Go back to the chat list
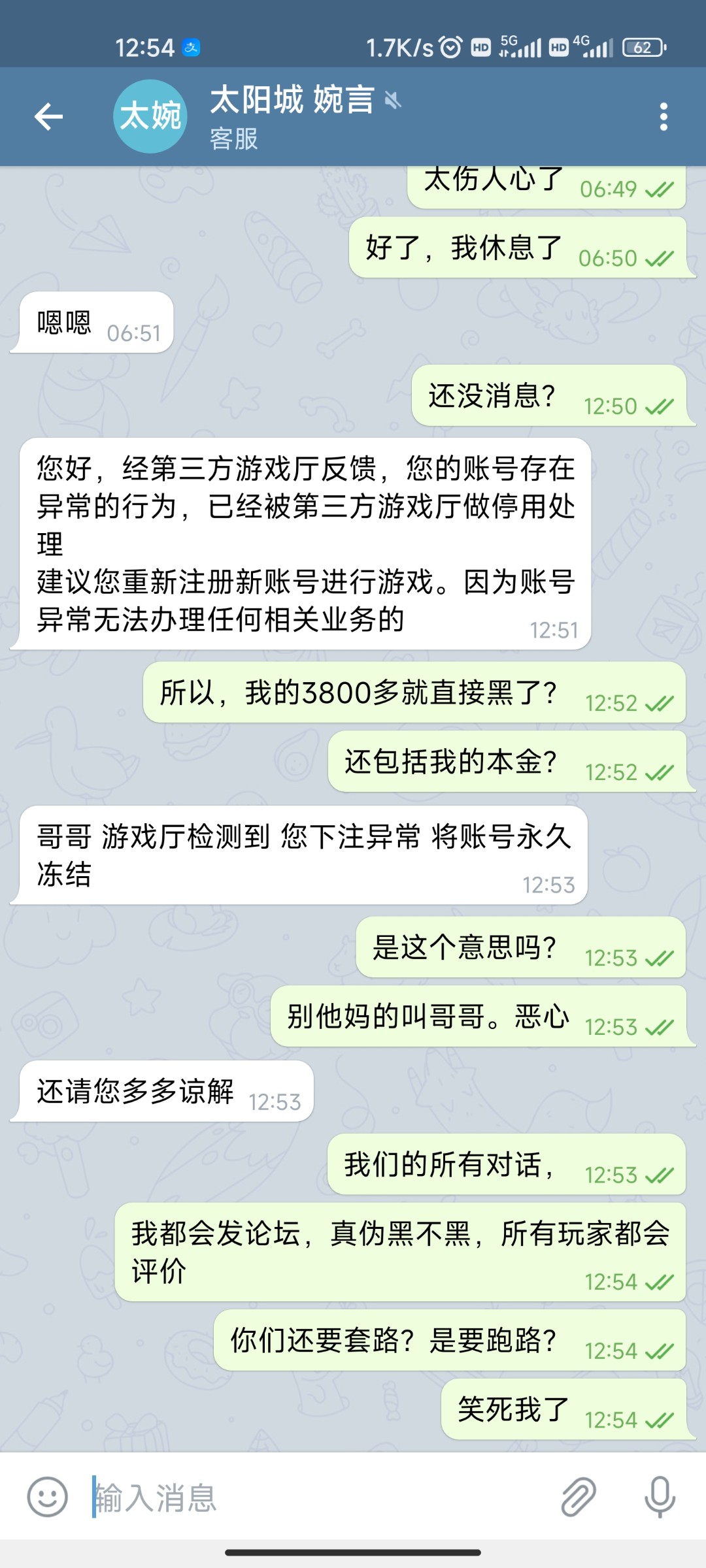The image size is (706, 1568). pos(48,117)
